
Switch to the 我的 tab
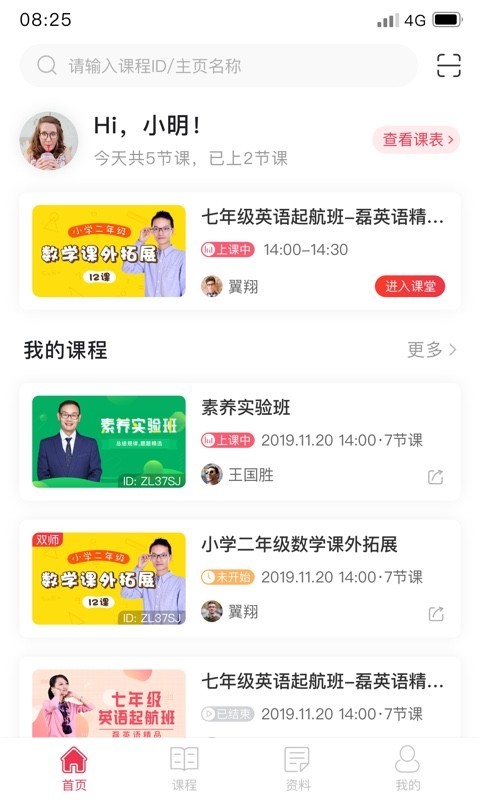coord(408,769)
